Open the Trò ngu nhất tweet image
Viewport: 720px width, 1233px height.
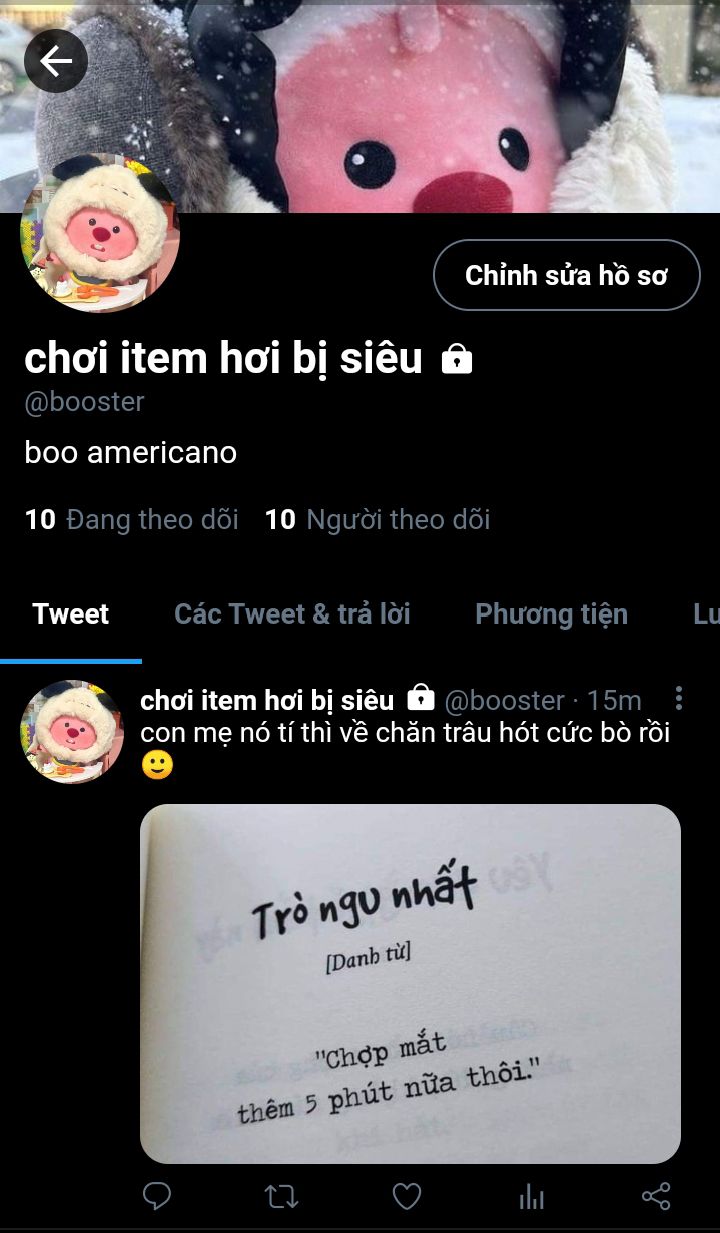tap(410, 983)
